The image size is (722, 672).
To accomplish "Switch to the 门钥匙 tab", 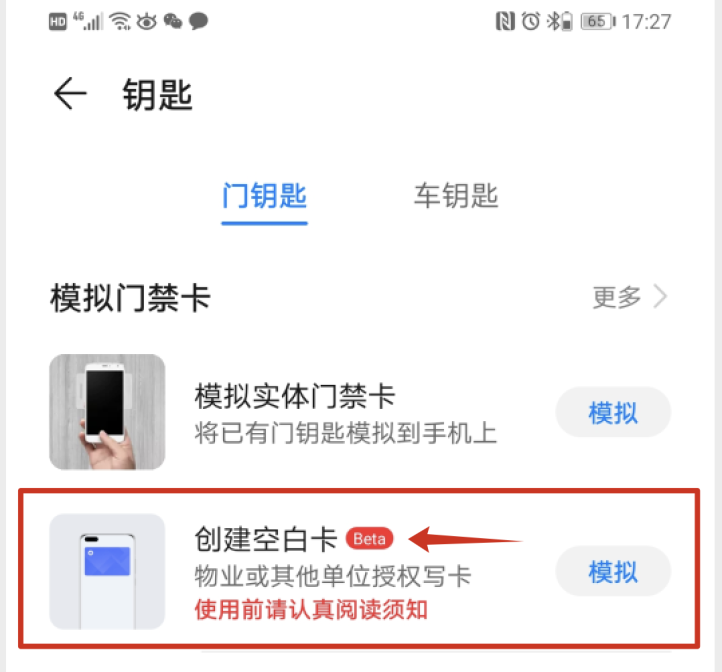I will coord(264,195).
